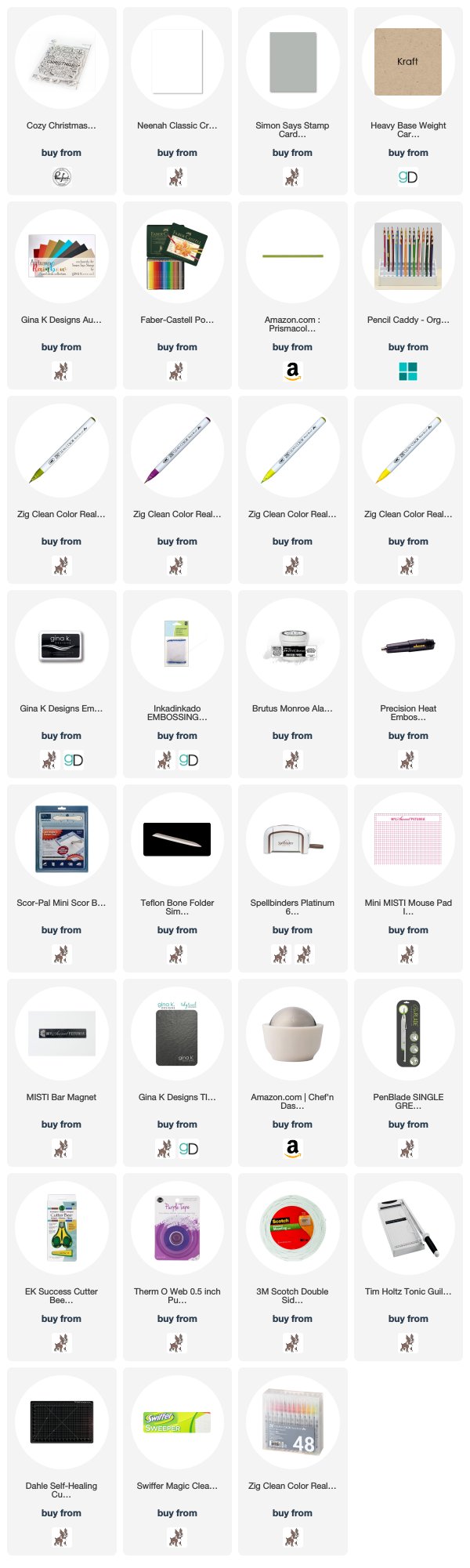Viewport: 470px width, 1568px height.
Task: Open the Zig Clean Color 48 marker set
Action: click(292, 1423)
